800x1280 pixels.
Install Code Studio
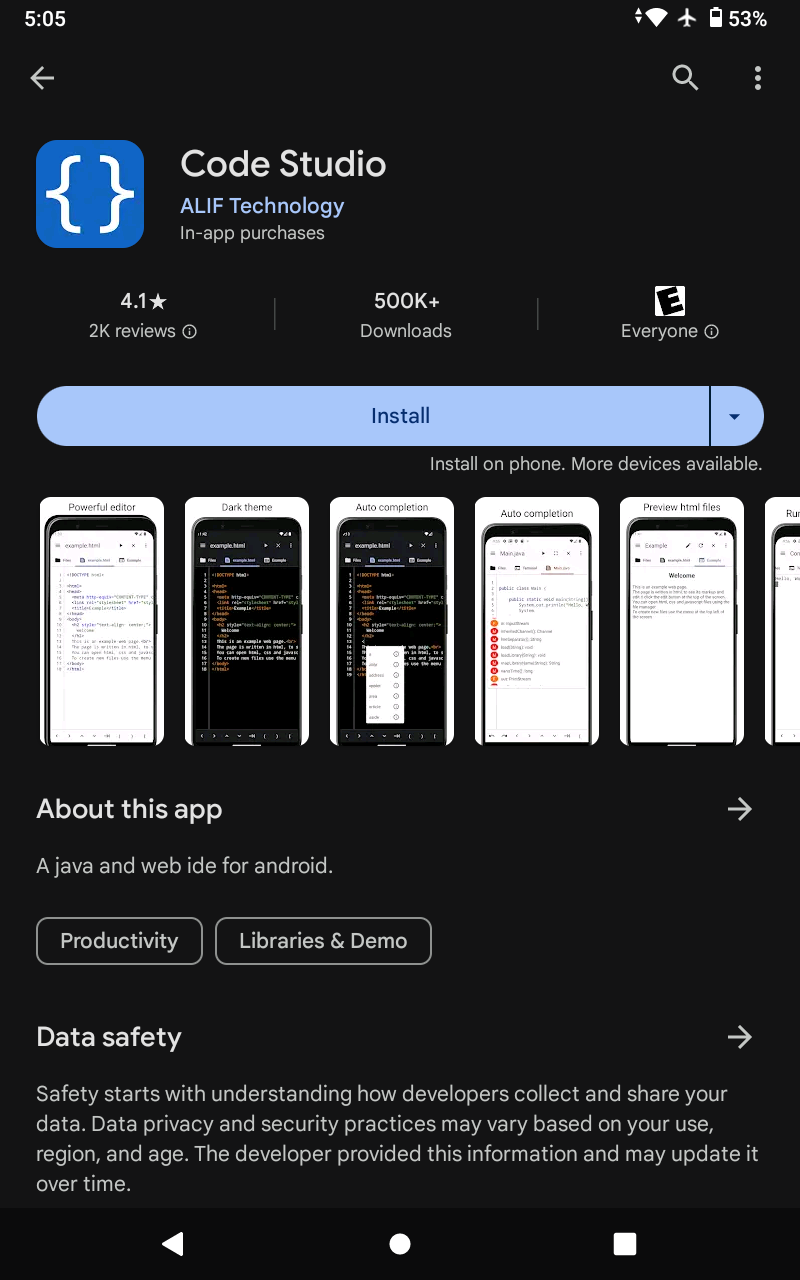(372, 416)
